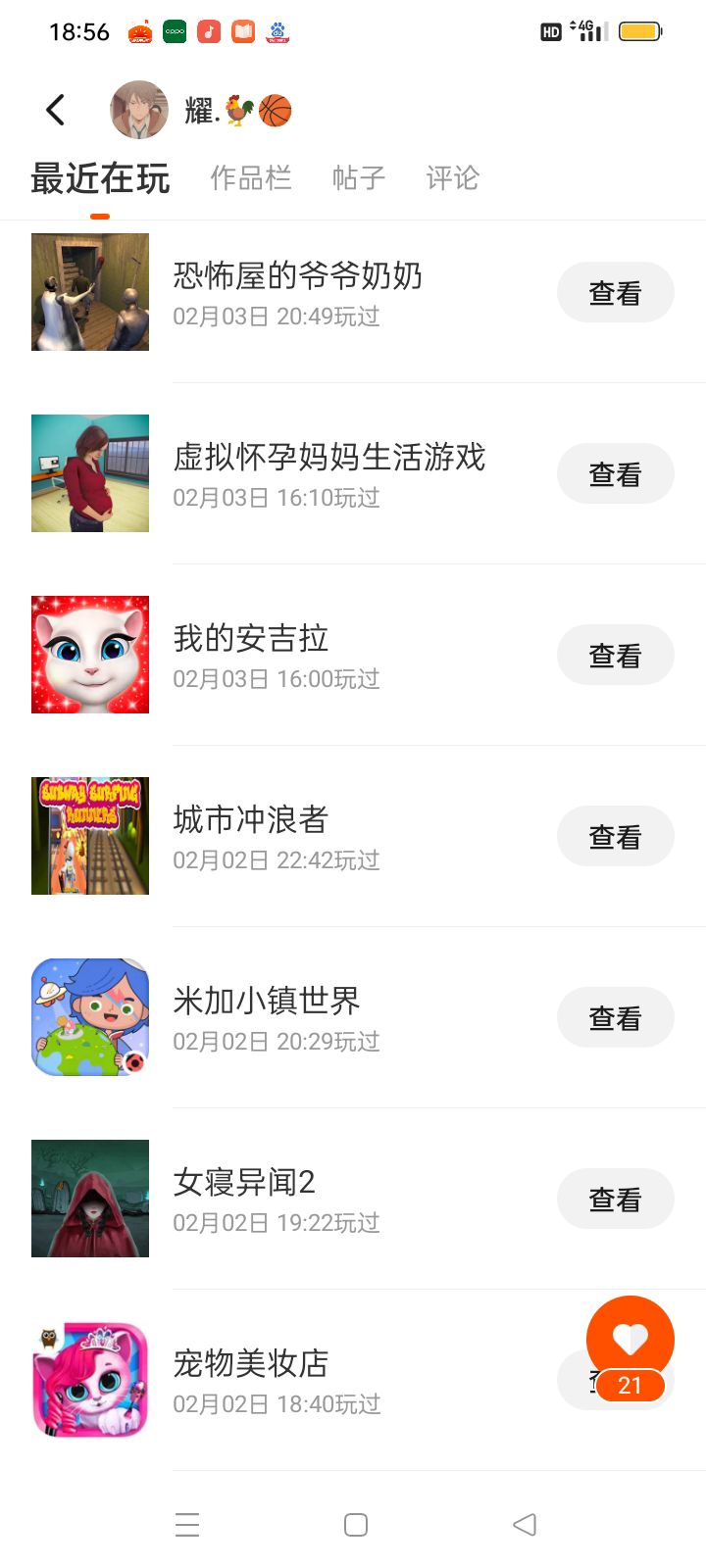
Task: Open the 评论 tab
Action: point(453,177)
